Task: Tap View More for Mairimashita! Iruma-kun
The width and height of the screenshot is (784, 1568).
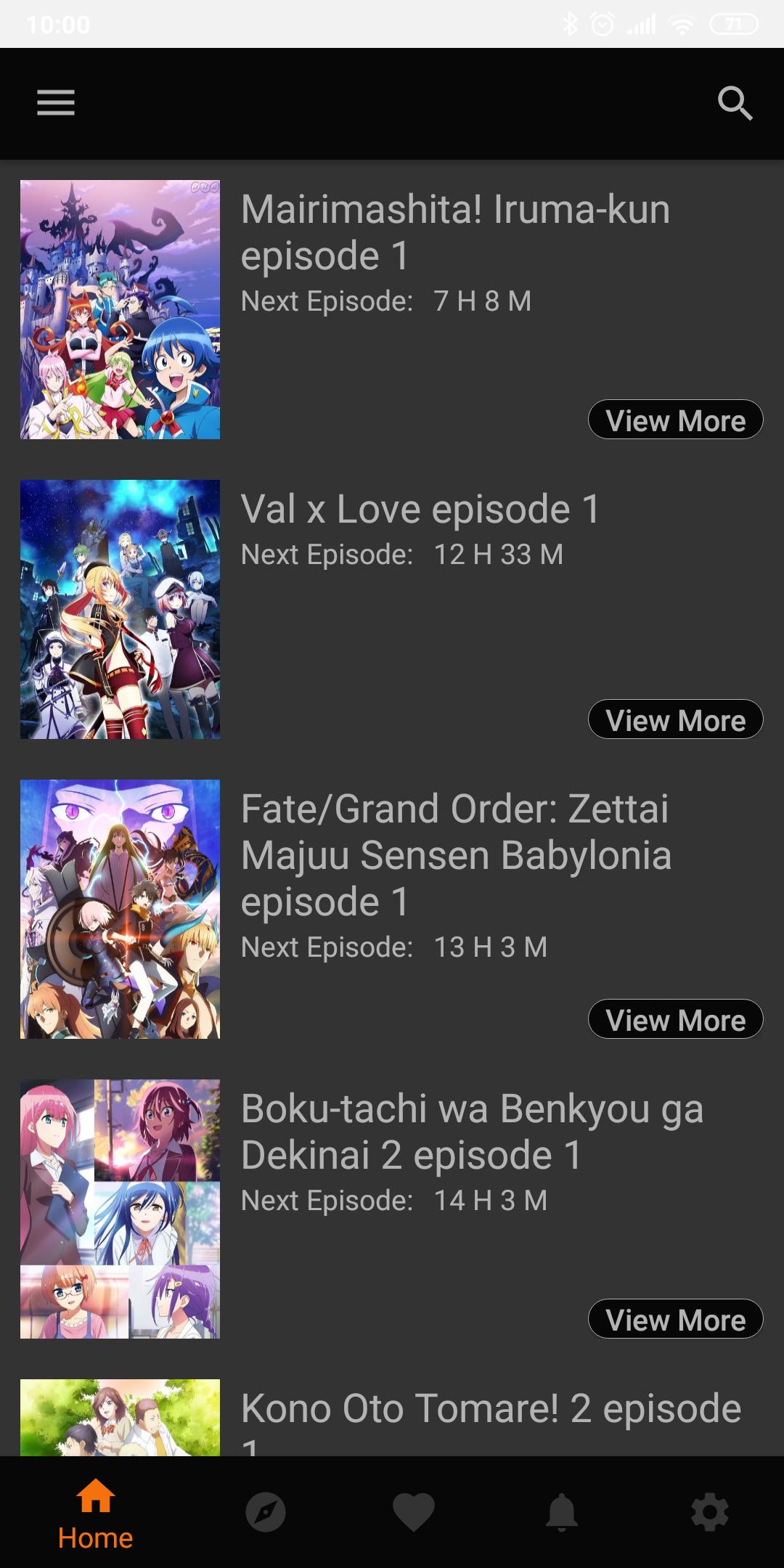Action: coord(676,420)
